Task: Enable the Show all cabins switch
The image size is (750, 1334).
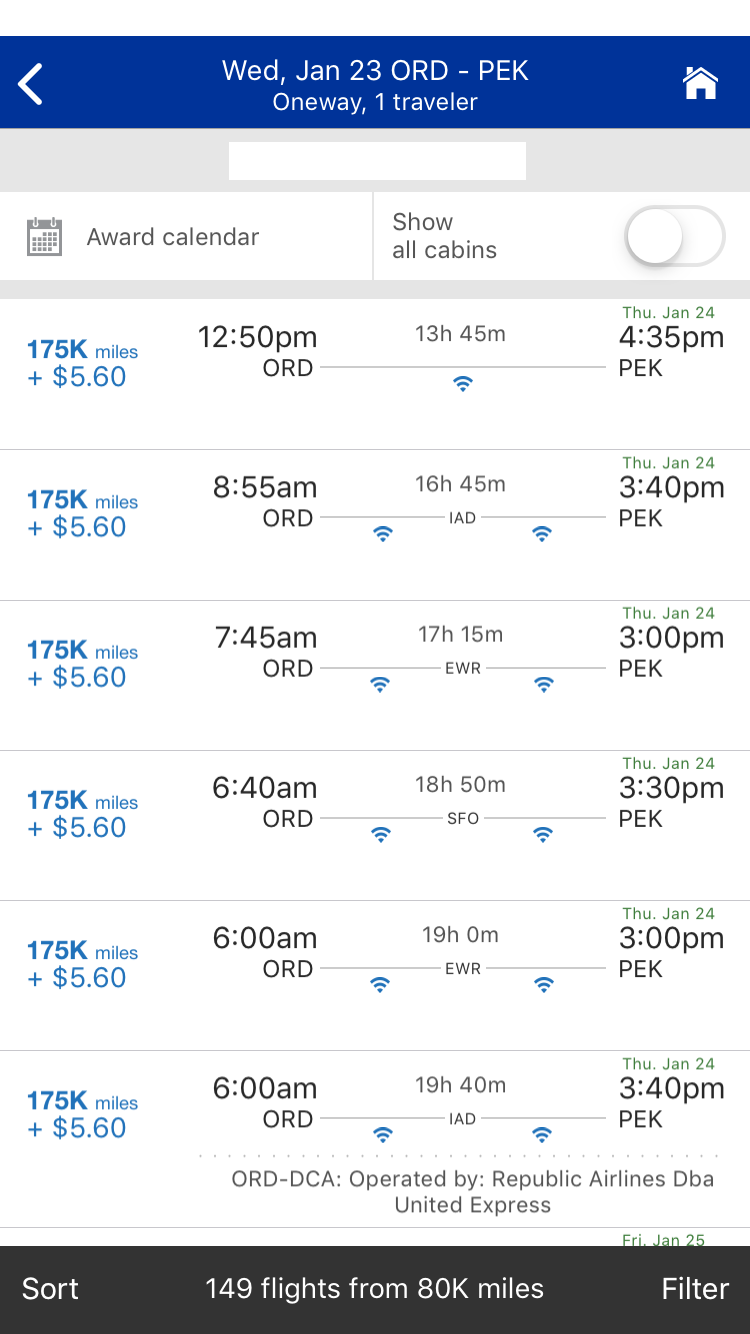Action: click(x=674, y=237)
